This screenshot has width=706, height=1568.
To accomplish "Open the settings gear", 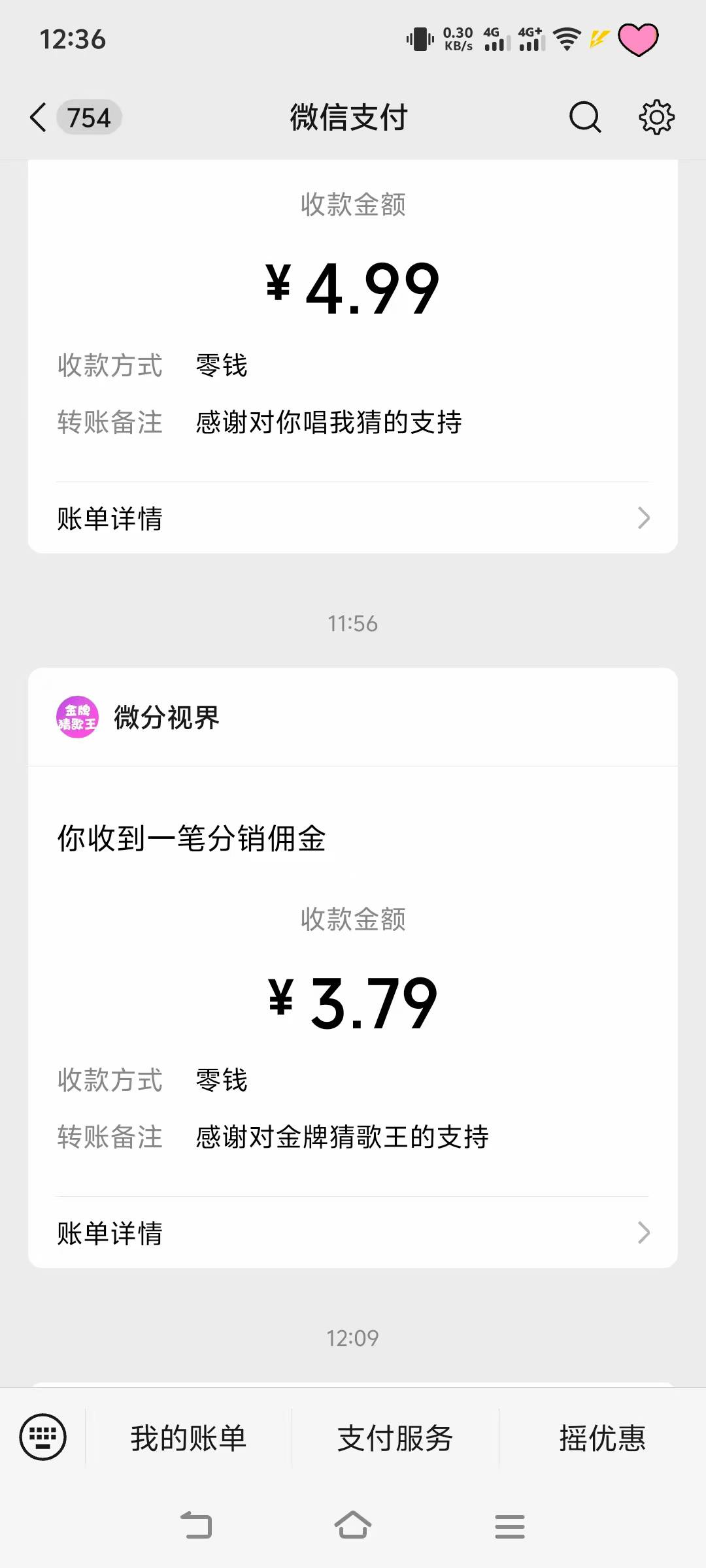I will pos(656,118).
